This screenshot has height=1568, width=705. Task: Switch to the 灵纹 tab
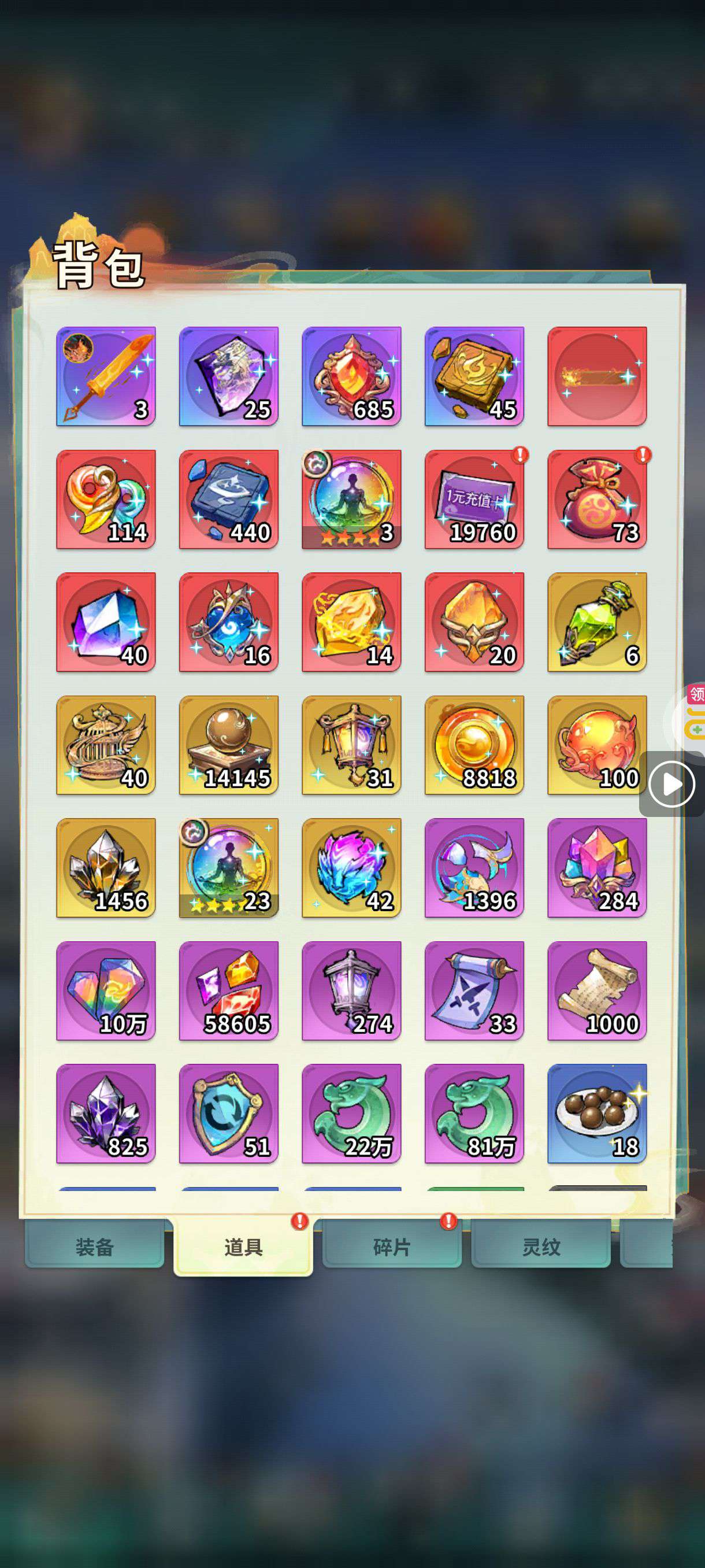(541, 1247)
